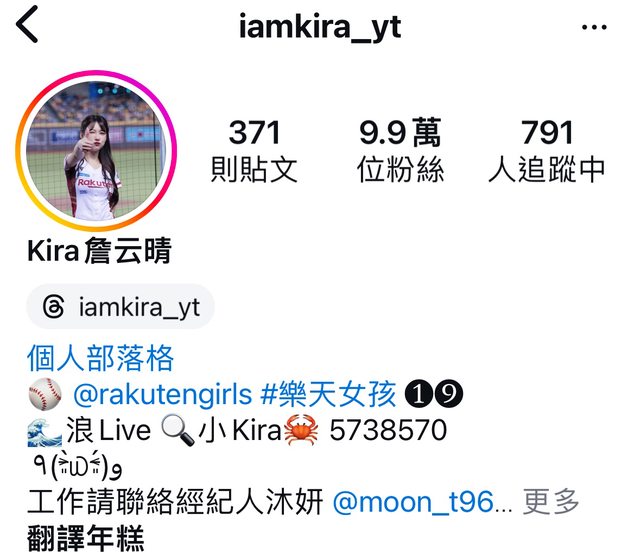Go back using the top-left arrow
This screenshot has width=640, height=553.
click(x=27, y=25)
